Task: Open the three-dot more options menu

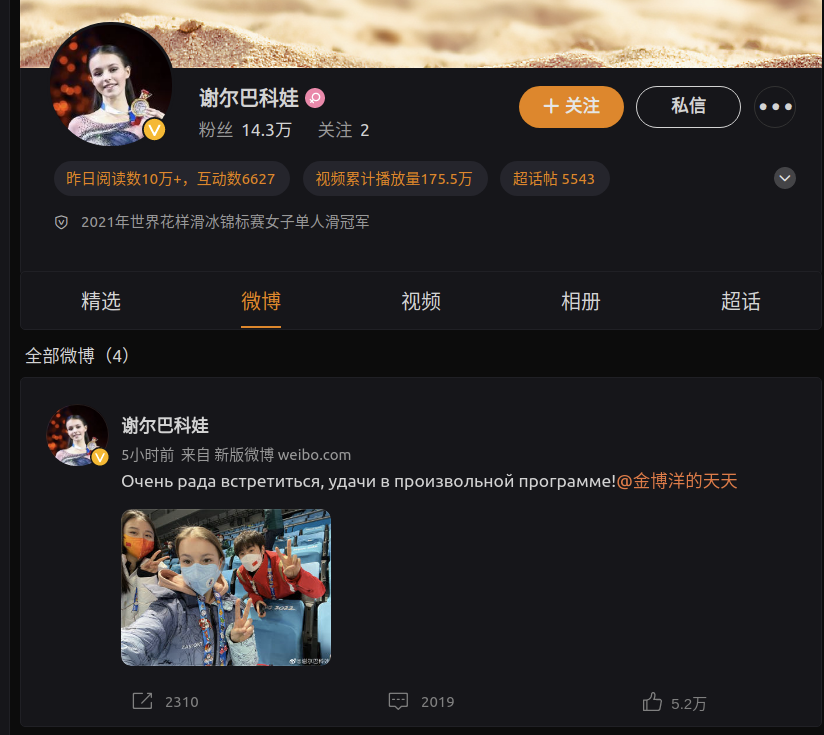Action: point(775,107)
